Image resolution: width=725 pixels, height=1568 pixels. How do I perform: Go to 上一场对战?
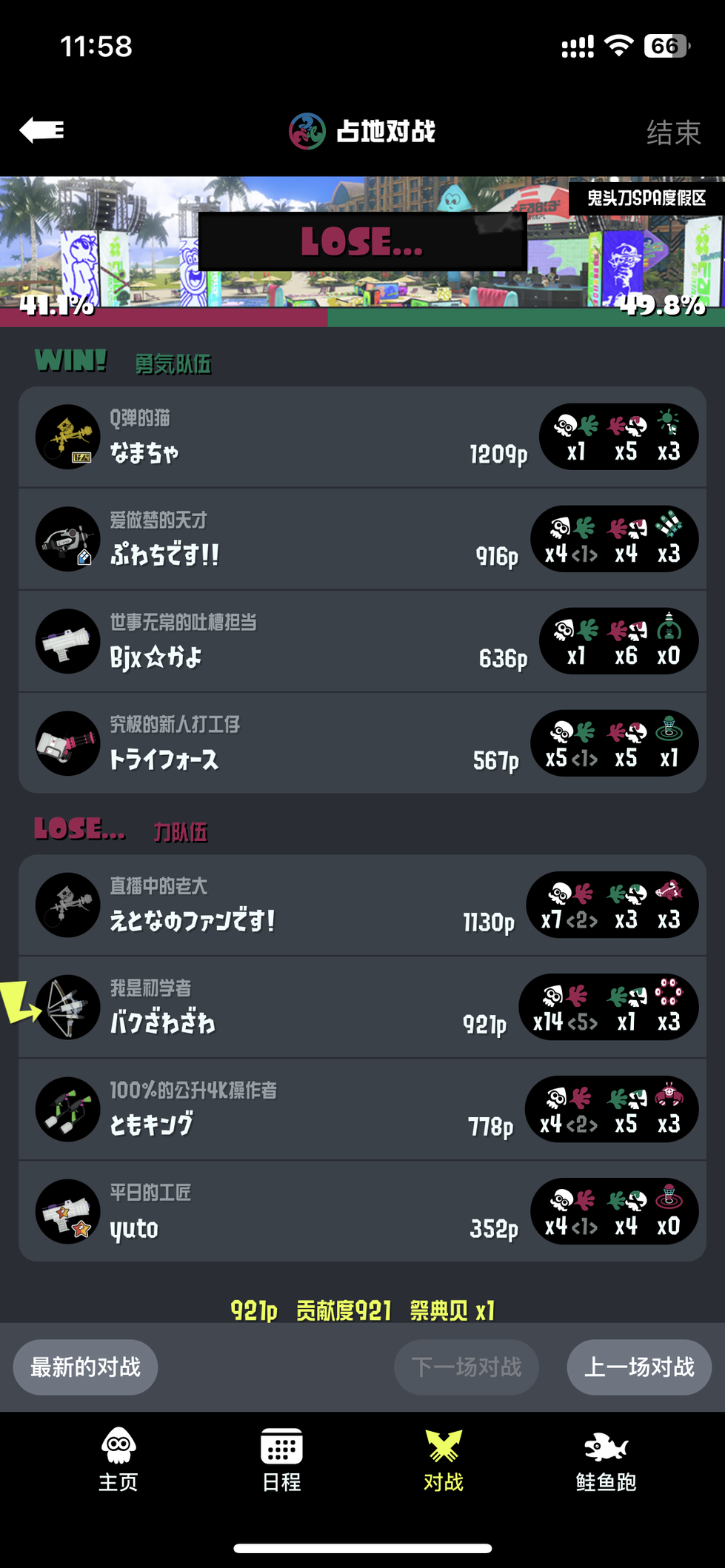click(x=639, y=1367)
